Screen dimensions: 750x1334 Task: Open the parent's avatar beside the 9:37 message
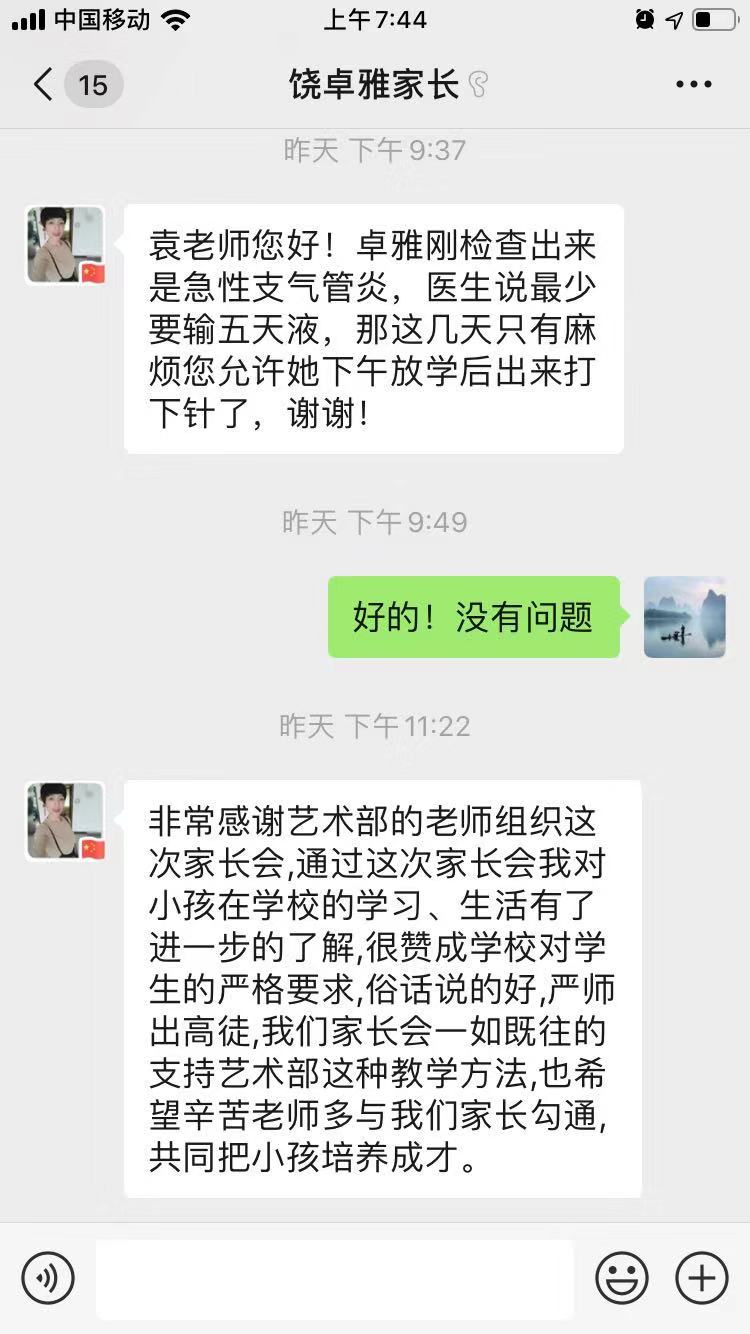(65, 245)
